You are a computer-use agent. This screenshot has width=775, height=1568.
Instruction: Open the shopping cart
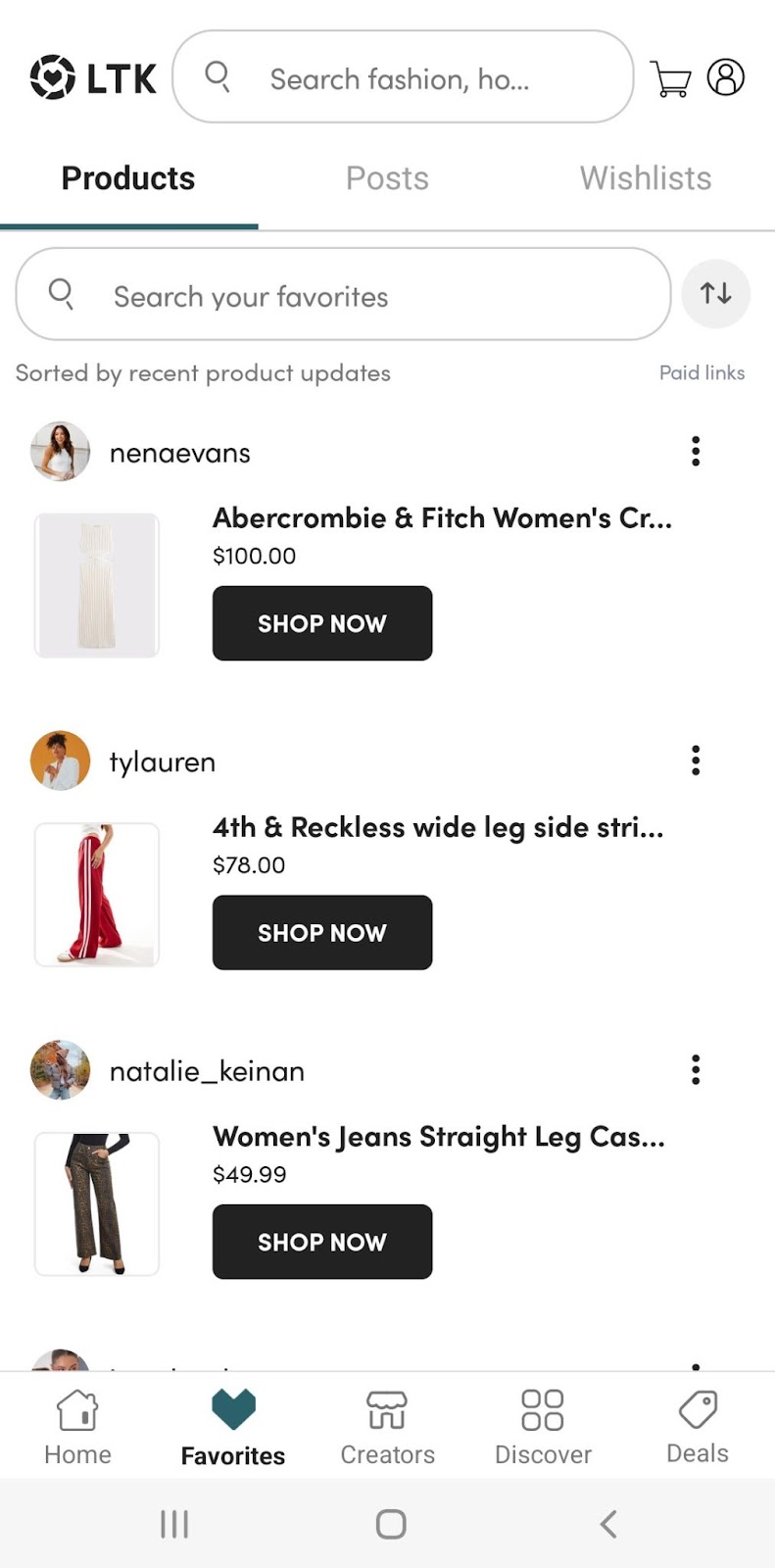(x=670, y=78)
